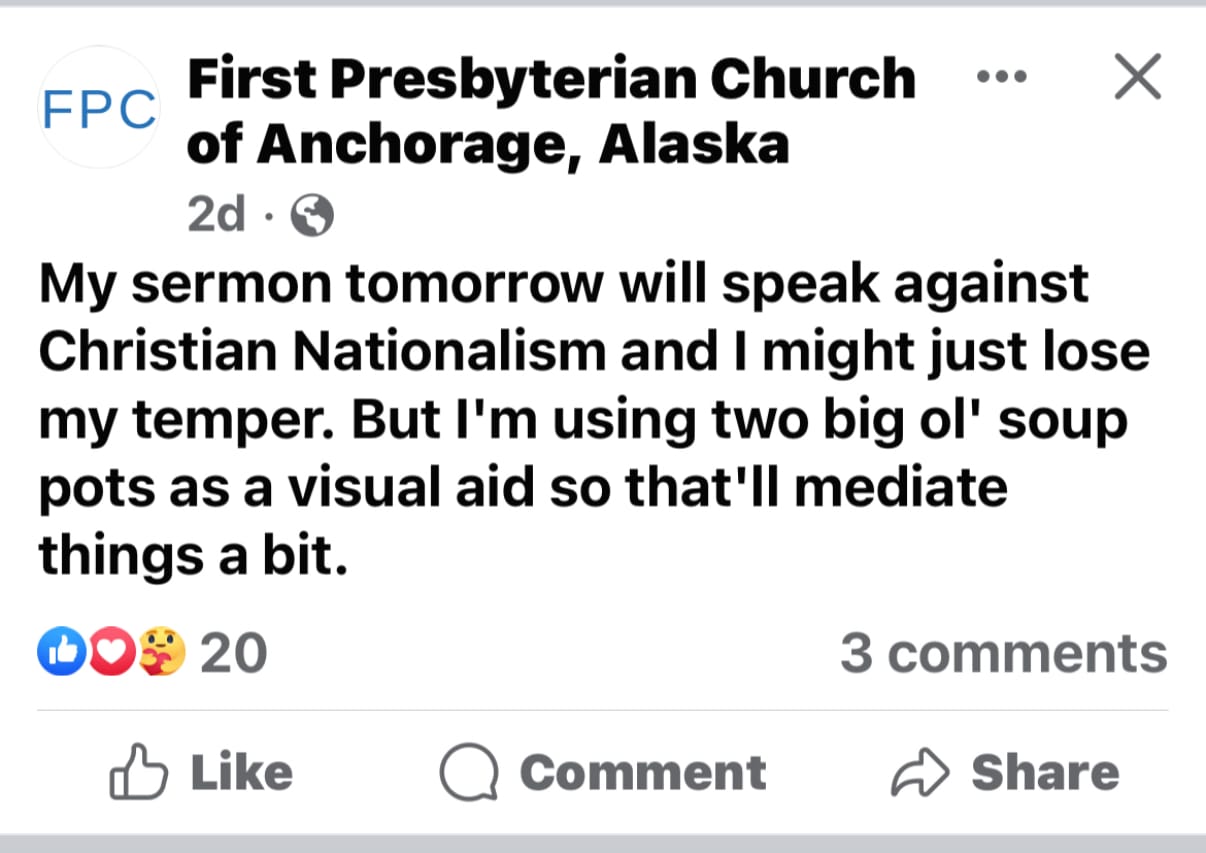Open the FPC profile picture
This screenshot has height=853, width=1206.
97,108
